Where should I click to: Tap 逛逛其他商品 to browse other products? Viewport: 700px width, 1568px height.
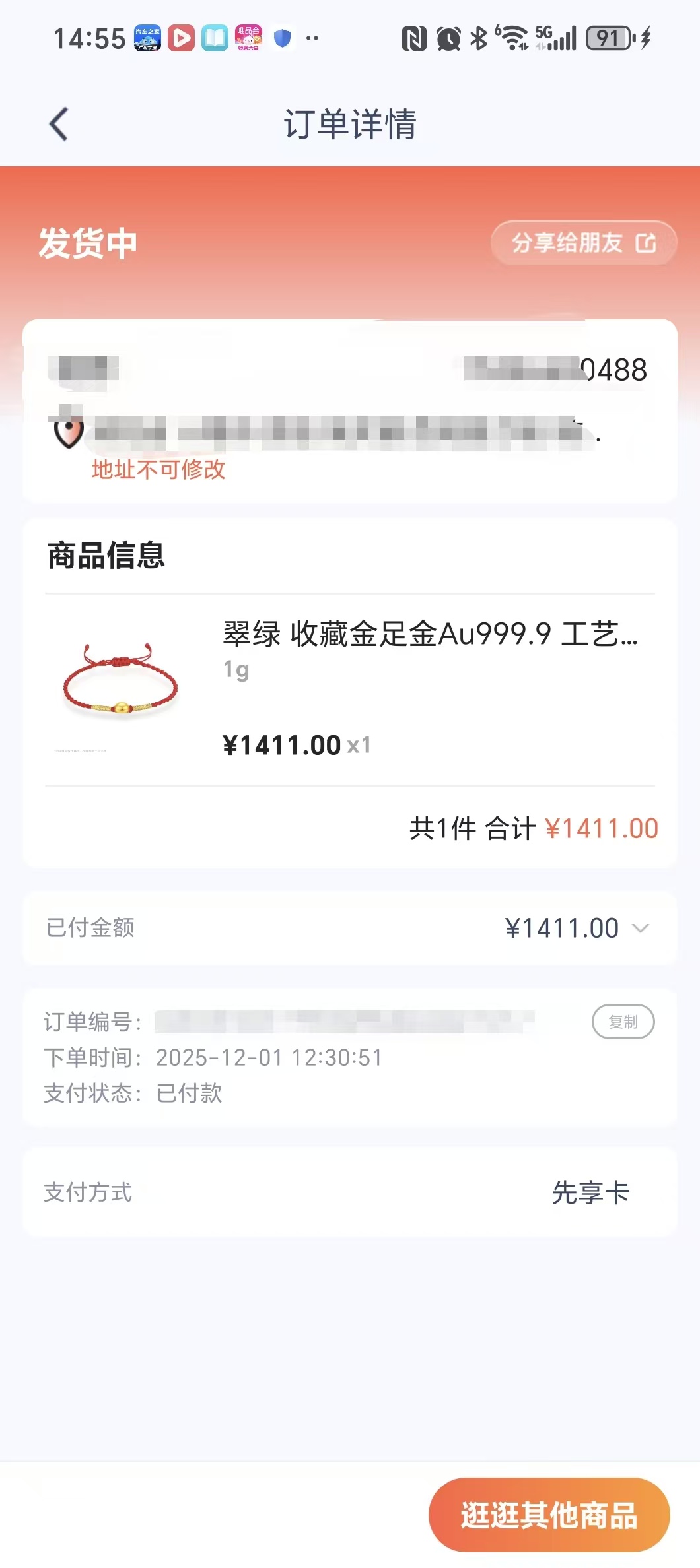(549, 1515)
